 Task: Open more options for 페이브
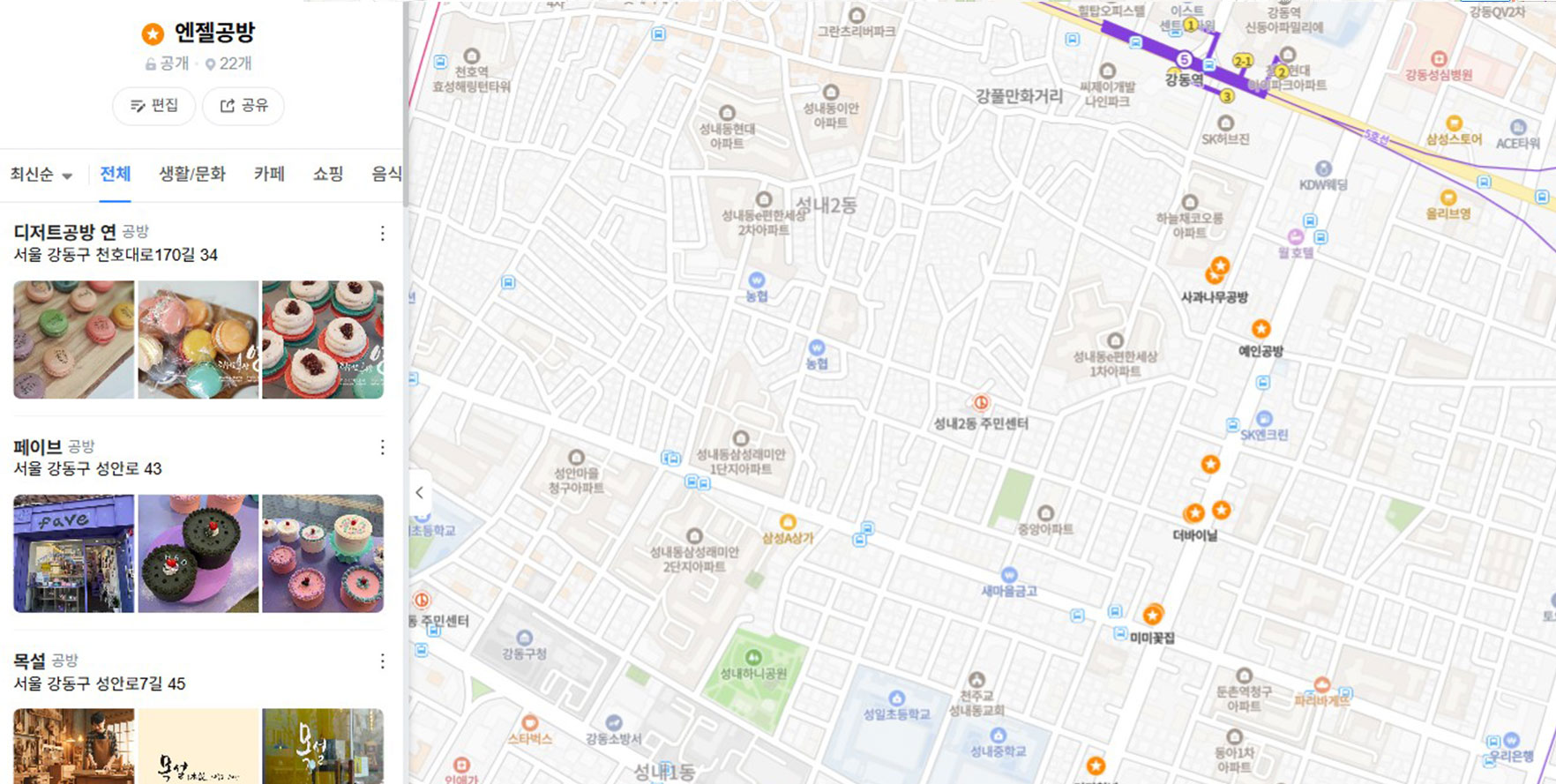pos(382,447)
